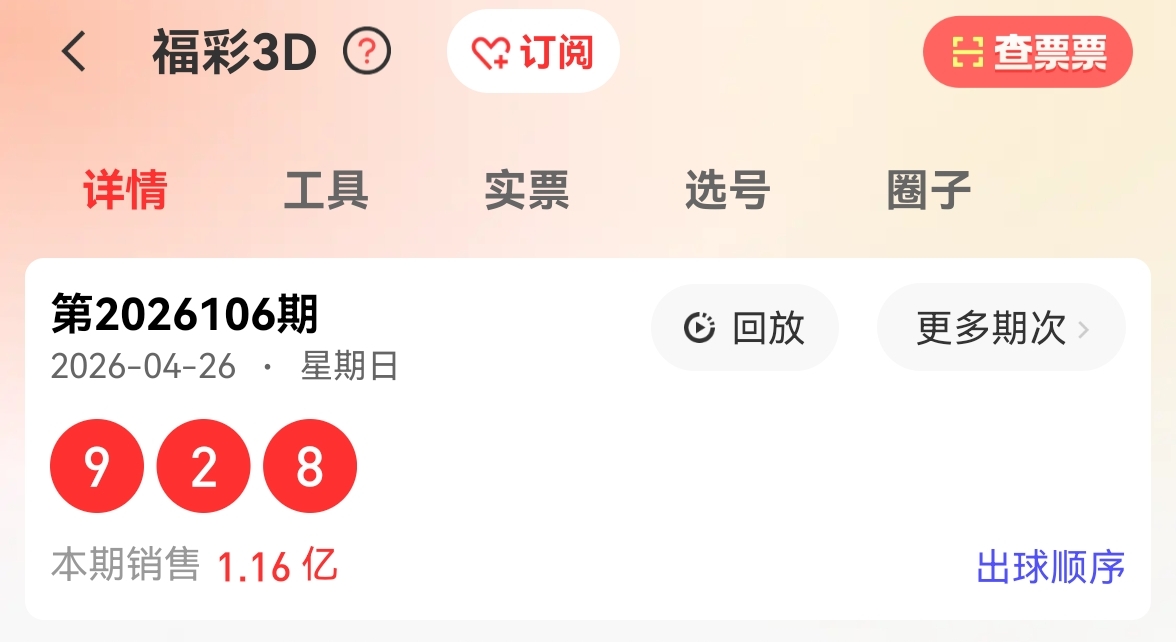Viewport: 1176px width, 642px height.
Task: Switch to the 工具 tab
Action: [x=326, y=190]
